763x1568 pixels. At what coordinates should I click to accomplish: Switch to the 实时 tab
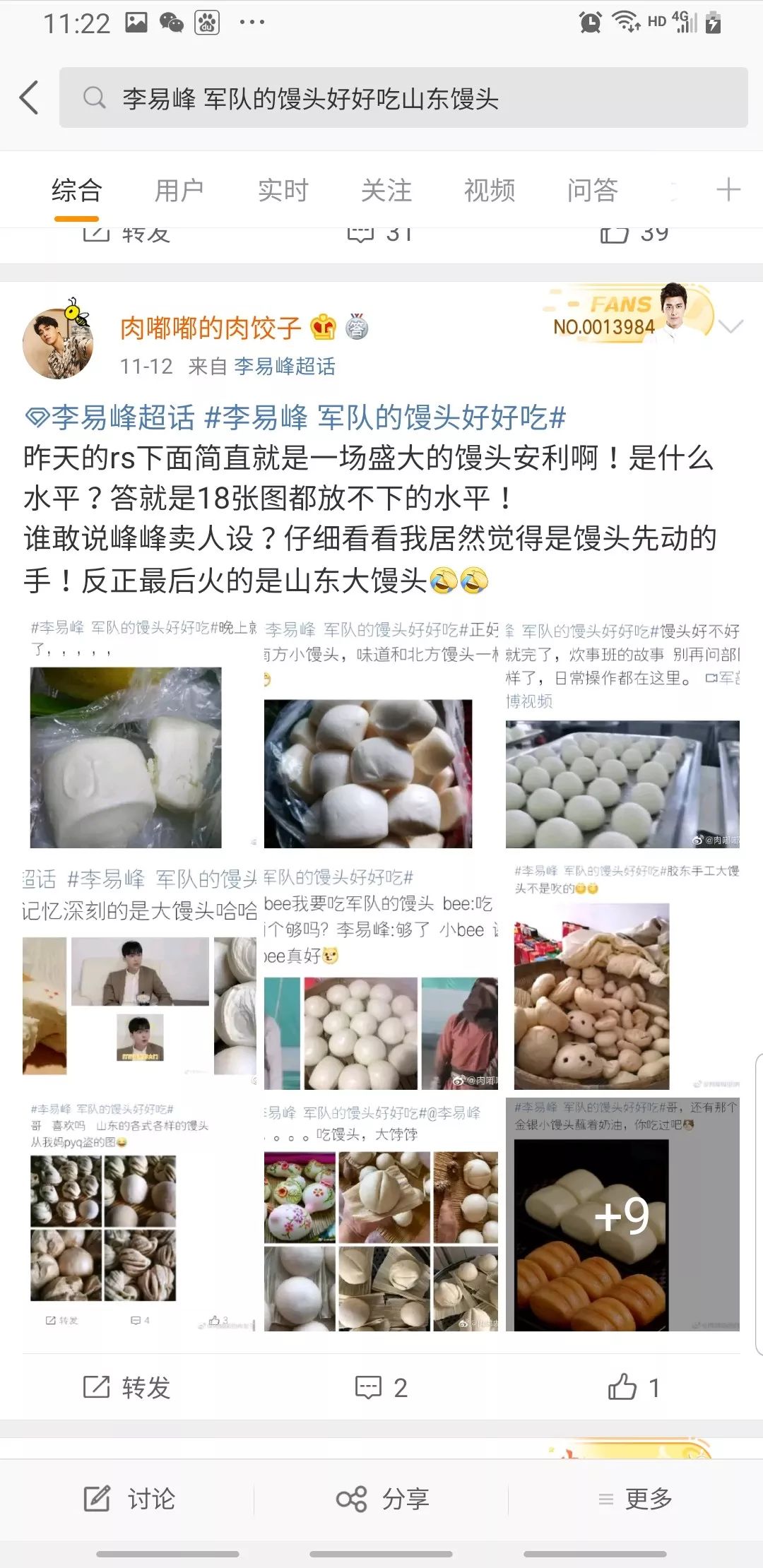[283, 191]
